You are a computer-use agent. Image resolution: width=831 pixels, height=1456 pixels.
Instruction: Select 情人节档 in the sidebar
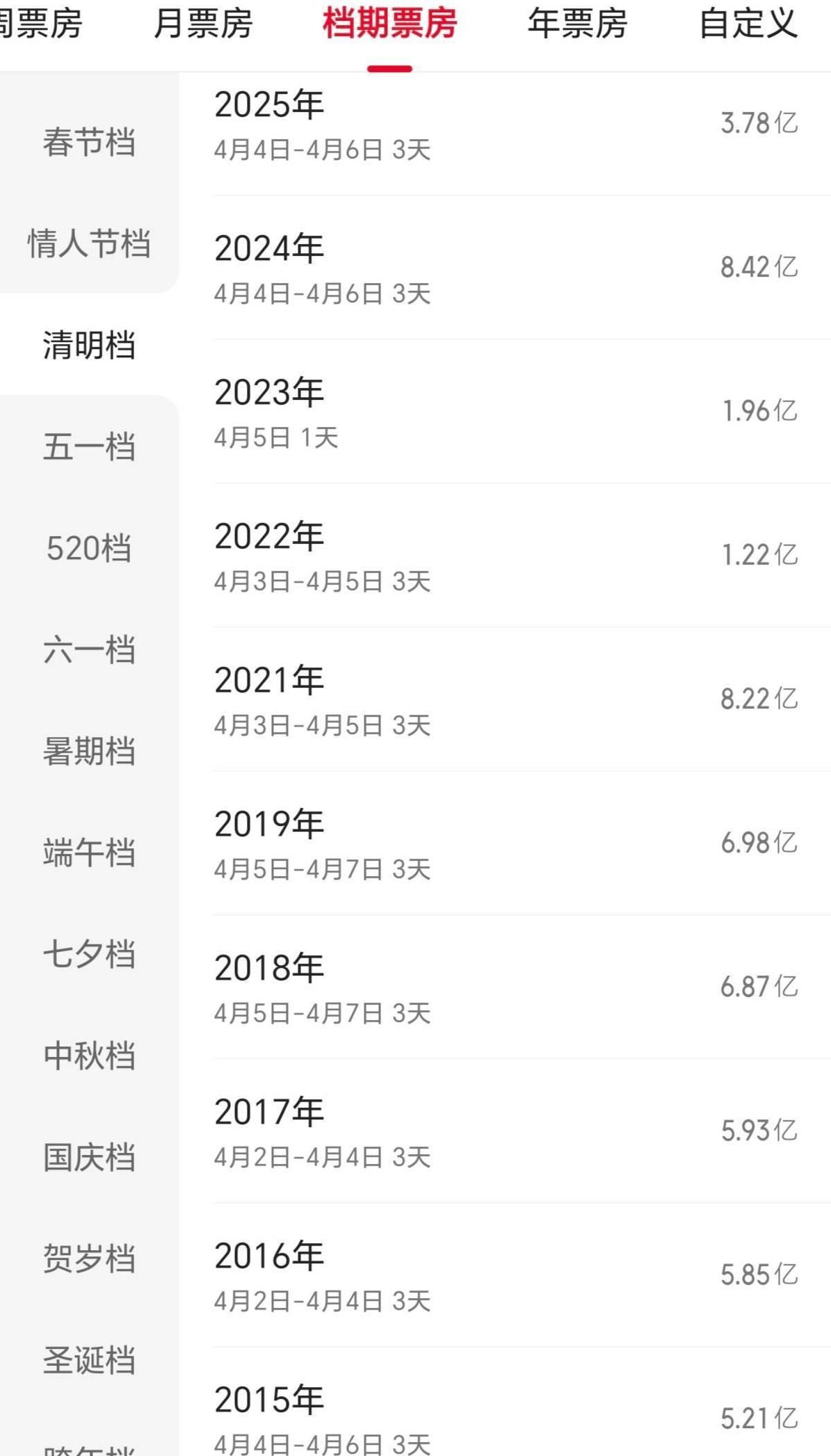(89, 243)
